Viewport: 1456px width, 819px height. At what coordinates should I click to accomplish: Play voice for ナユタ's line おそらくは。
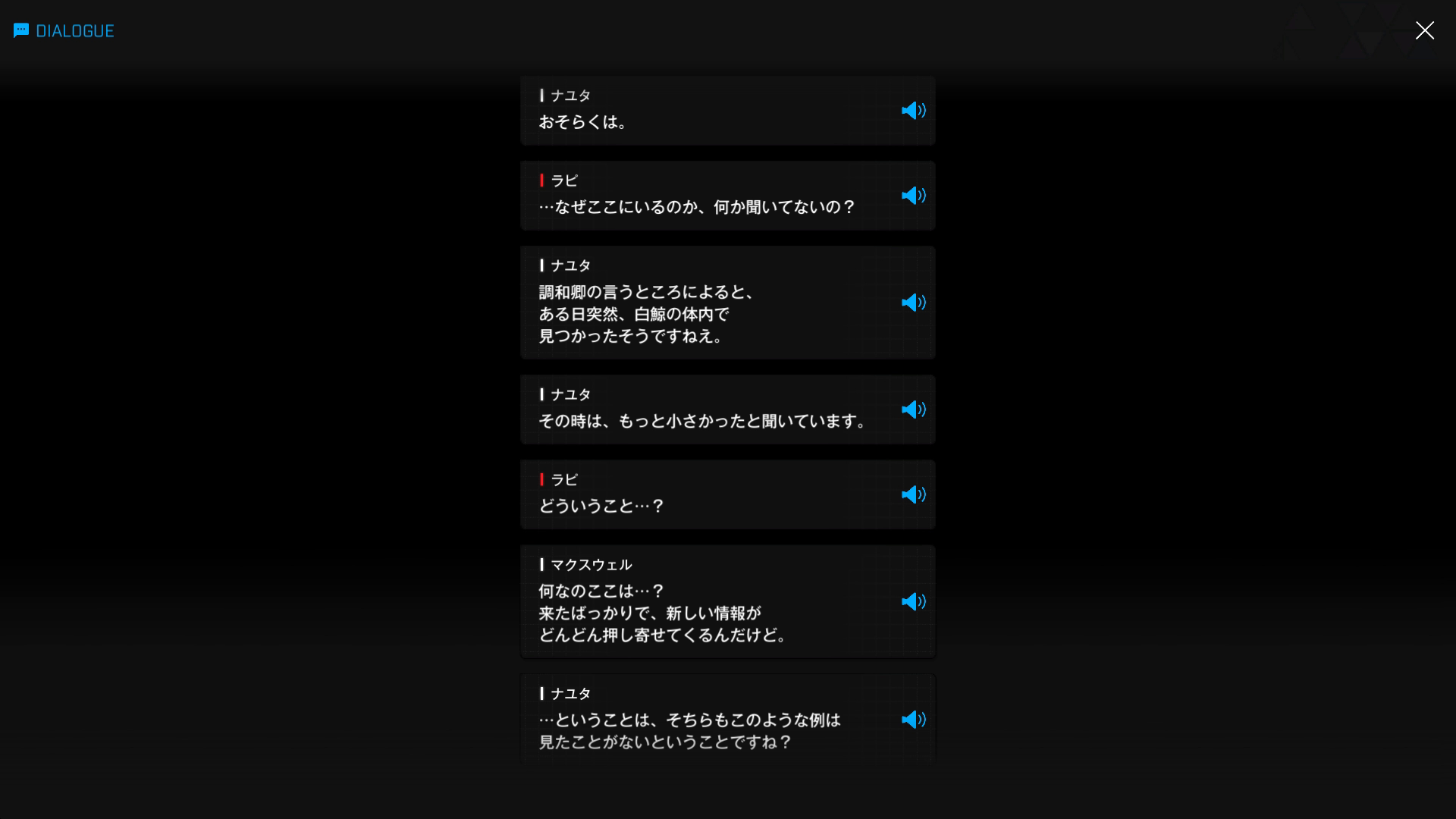(913, 111)
